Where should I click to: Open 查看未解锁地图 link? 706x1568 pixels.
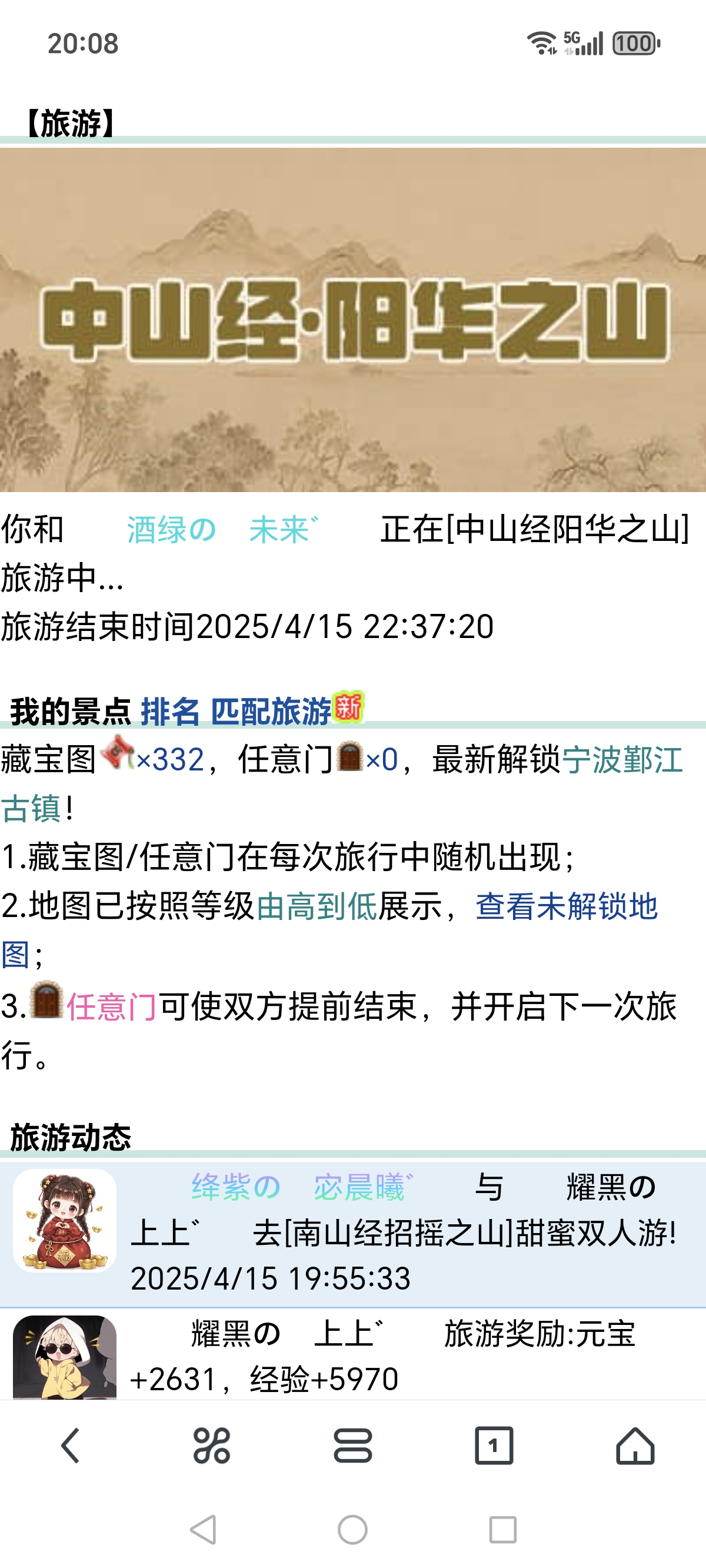coord(566,907)
